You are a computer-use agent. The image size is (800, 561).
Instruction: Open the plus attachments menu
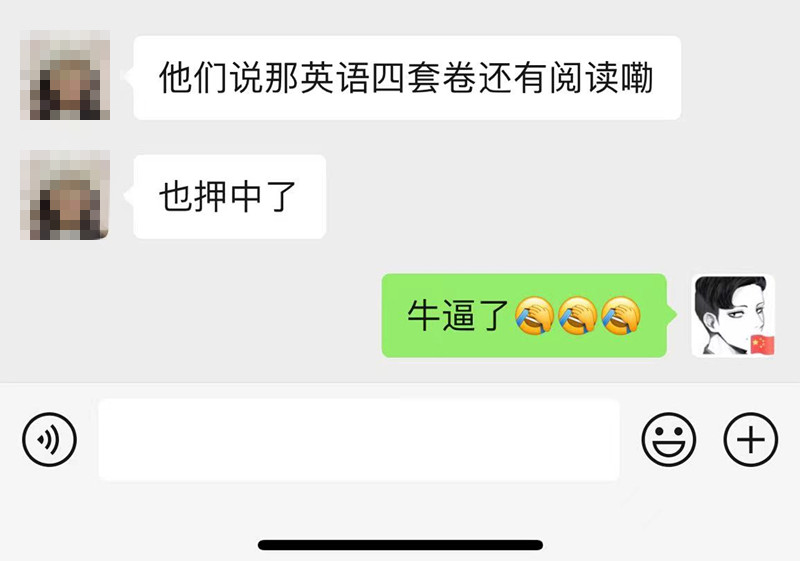pyautogui.click(x=750, y=439)
